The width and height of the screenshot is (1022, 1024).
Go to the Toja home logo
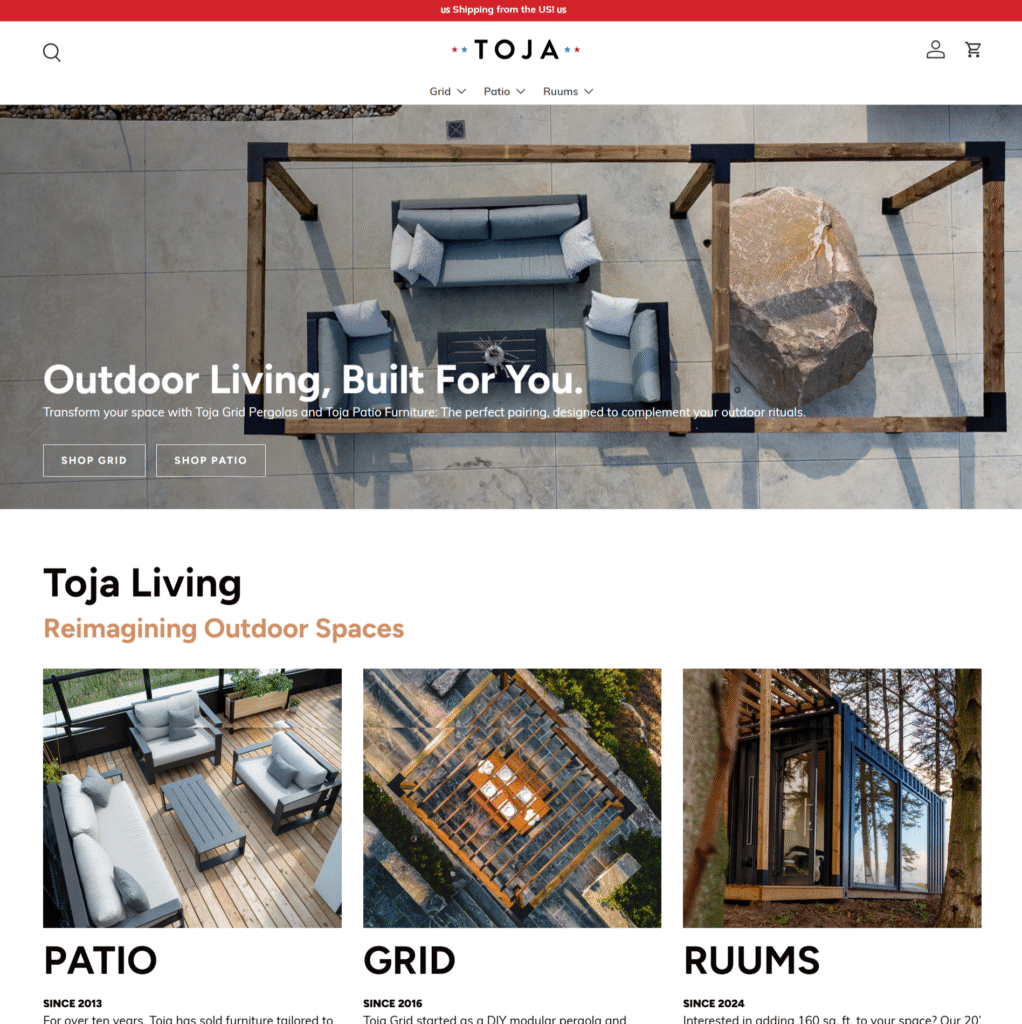[515, 49]
